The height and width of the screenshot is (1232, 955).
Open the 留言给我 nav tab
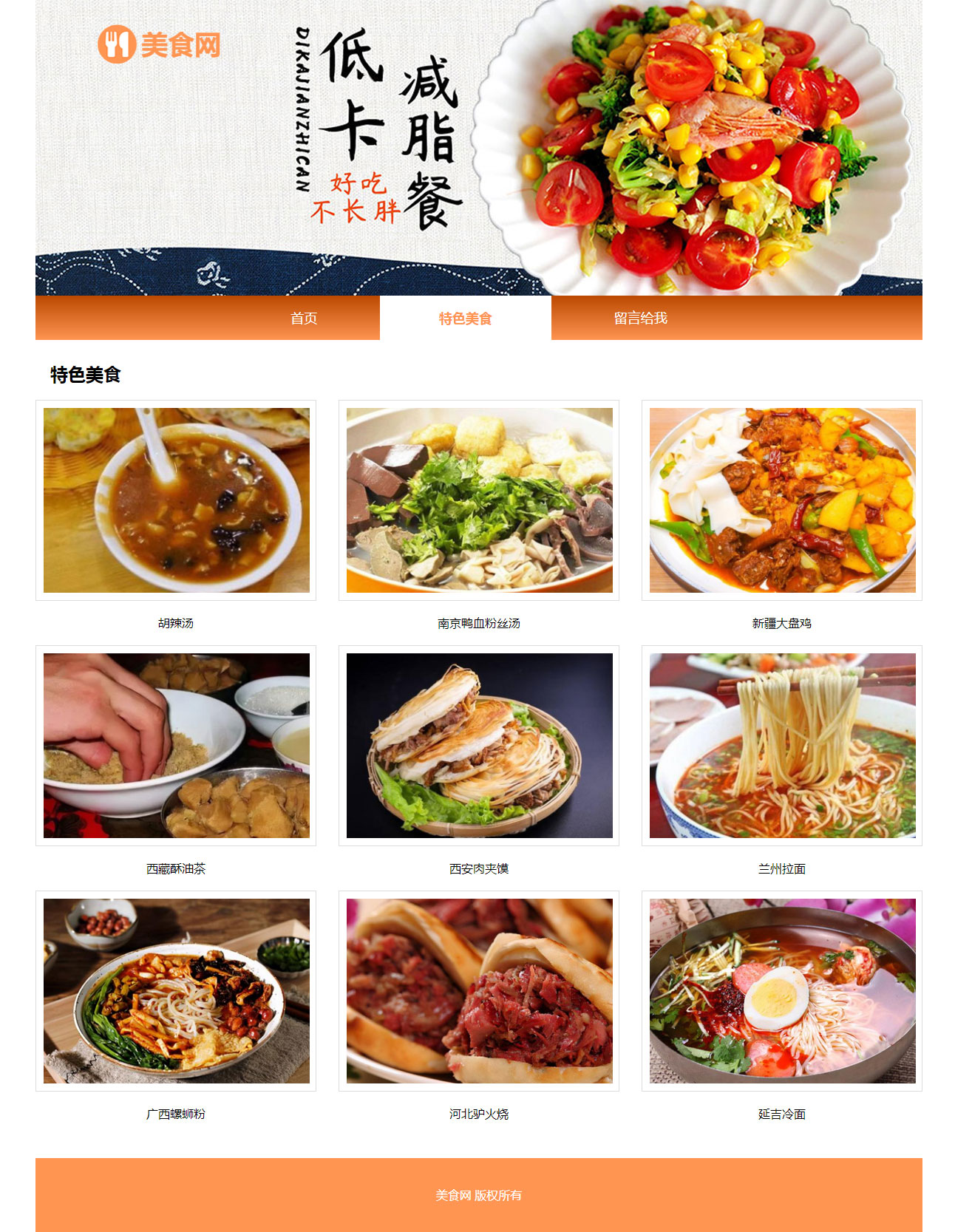click(640, 319)
